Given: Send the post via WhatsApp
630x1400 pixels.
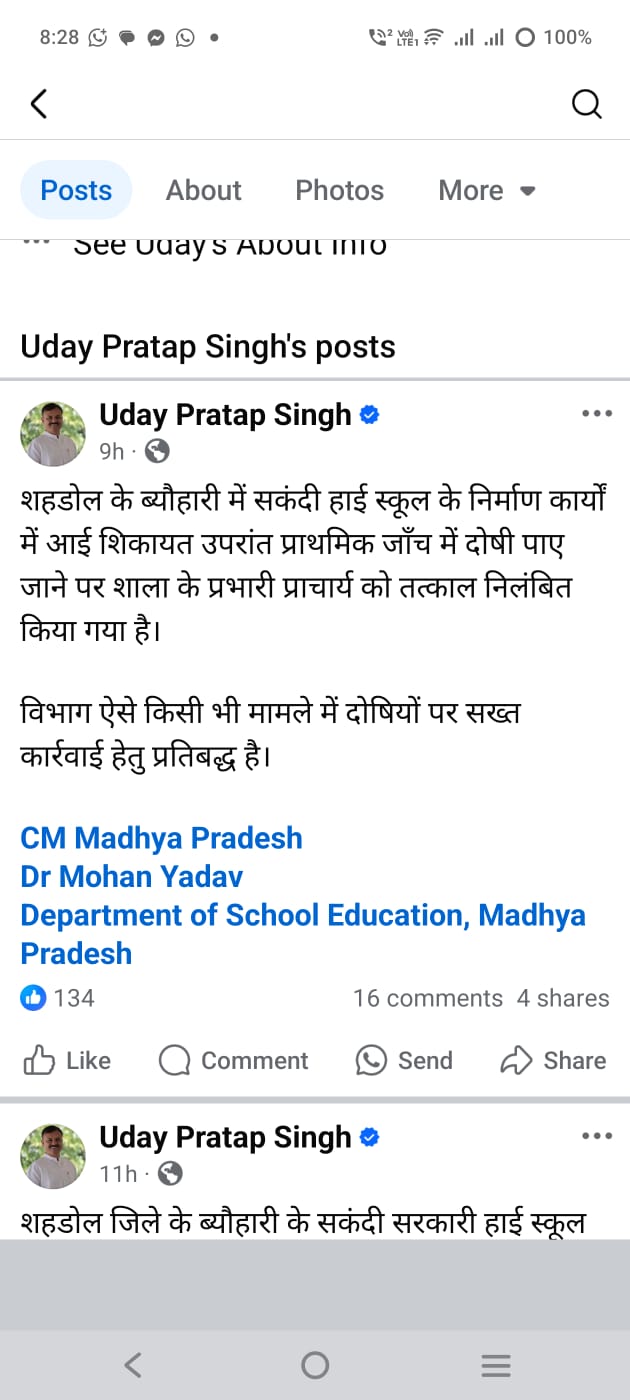Looking at the screenshot, I should tap(404, 1060).
